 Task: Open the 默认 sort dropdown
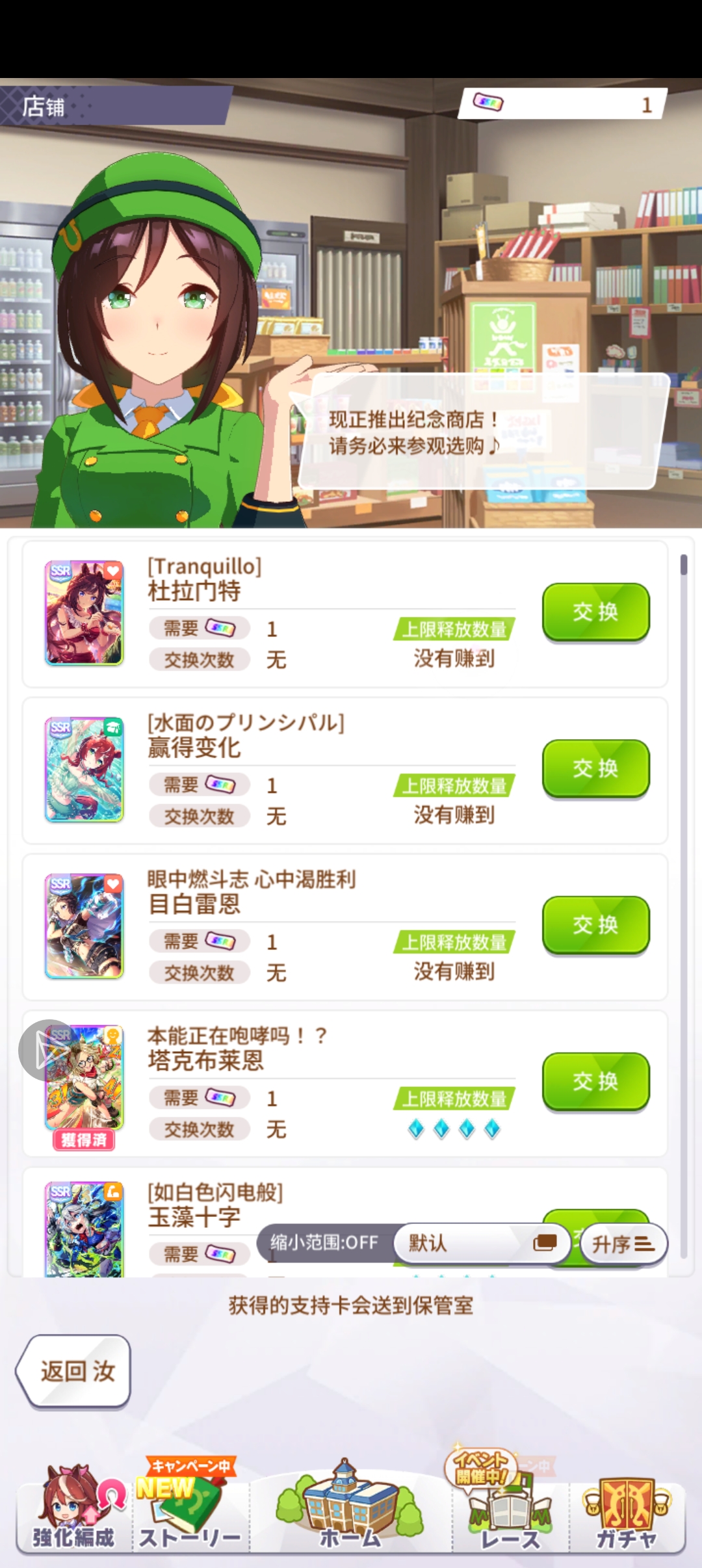tap(482, 1244)
